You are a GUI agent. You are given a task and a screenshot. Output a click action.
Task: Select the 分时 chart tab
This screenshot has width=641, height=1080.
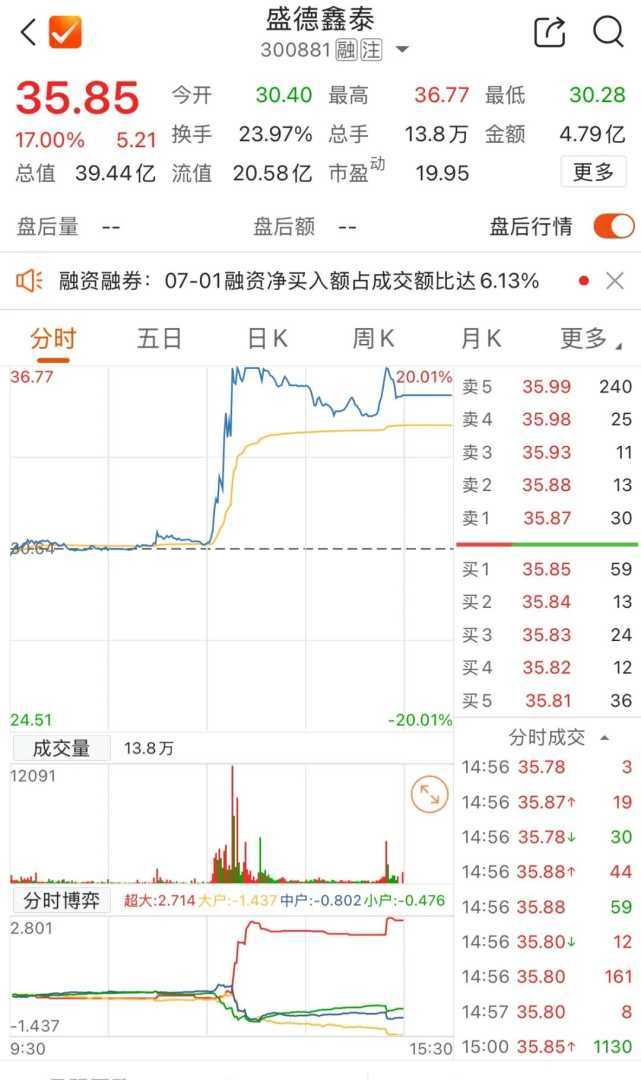coord(52,339)
